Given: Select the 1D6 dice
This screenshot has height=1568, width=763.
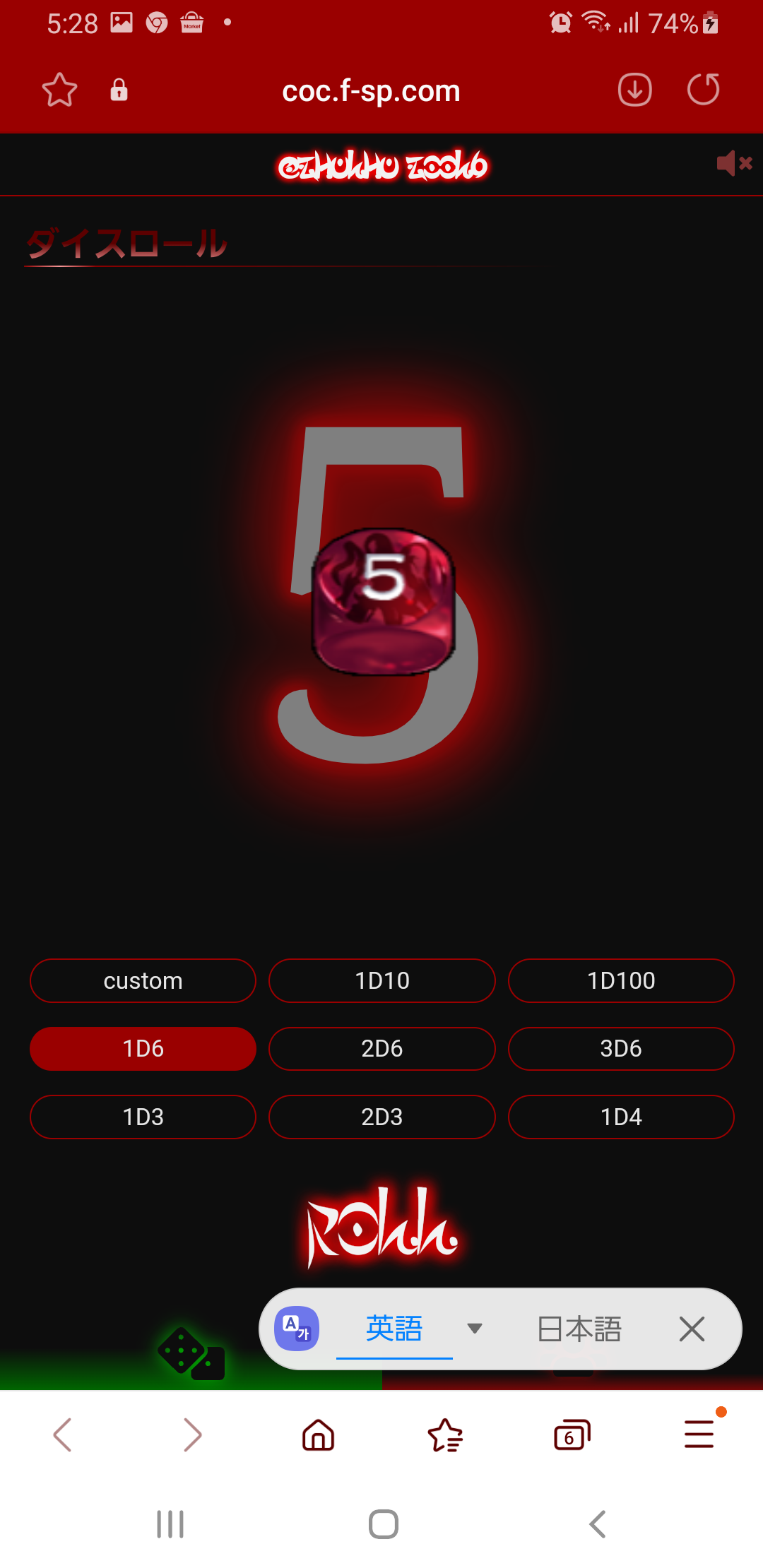Looking at the screenshot, I should pos(143,1049).
